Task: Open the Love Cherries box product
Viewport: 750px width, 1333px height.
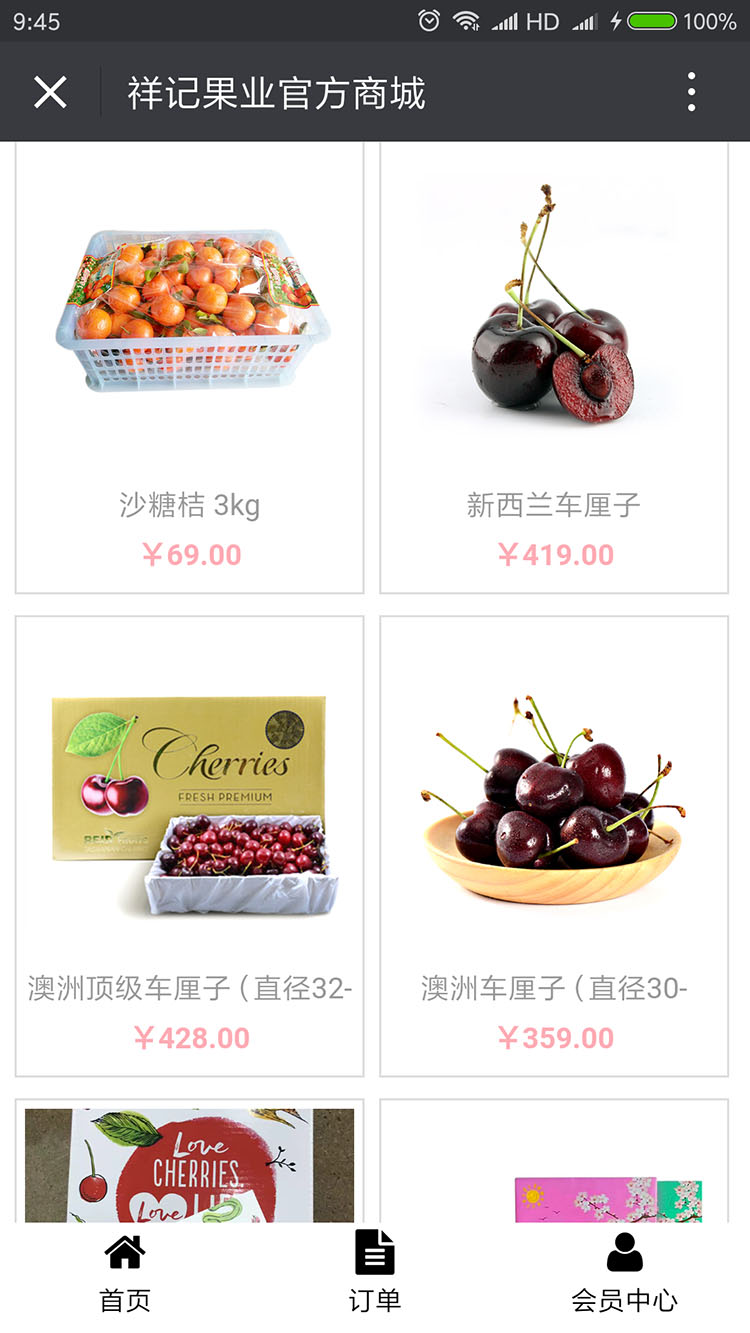Action: coord(189,1165)
